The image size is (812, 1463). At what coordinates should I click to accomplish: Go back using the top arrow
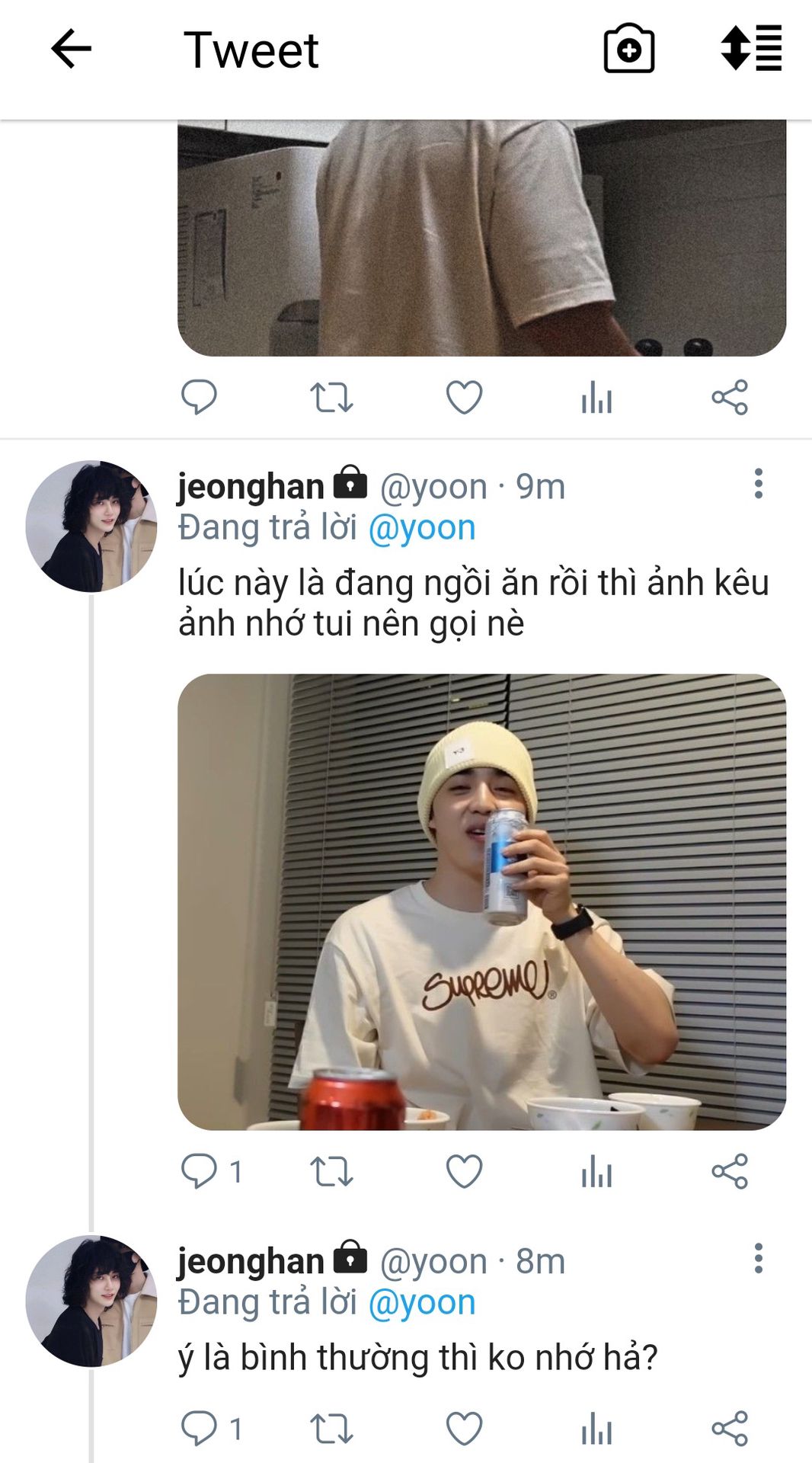click(x=71, y=49)
